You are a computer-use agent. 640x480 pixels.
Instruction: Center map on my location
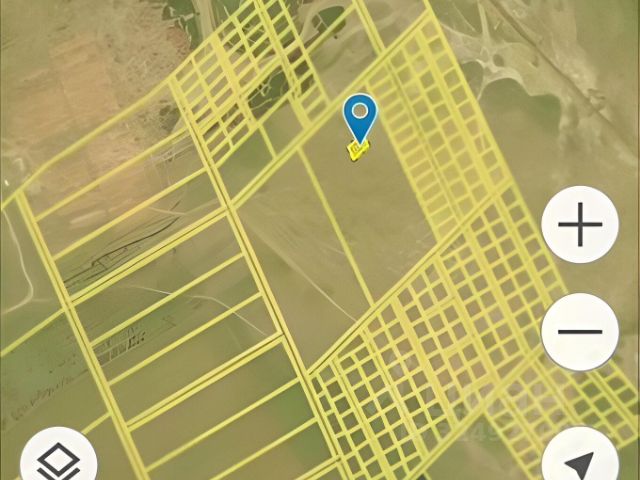(x=580, y=462)
